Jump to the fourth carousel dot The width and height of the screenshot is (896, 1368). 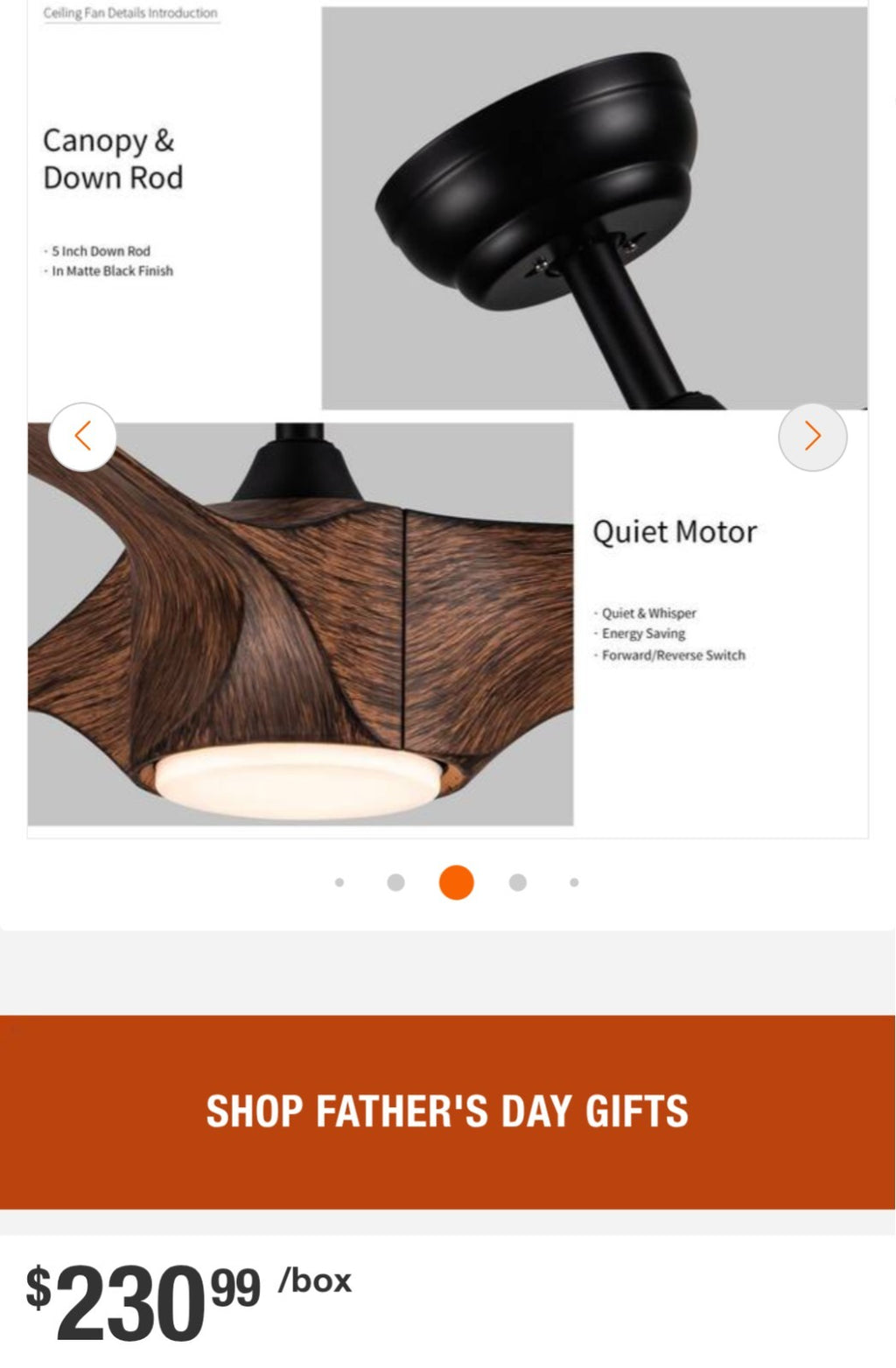point(517,882)
